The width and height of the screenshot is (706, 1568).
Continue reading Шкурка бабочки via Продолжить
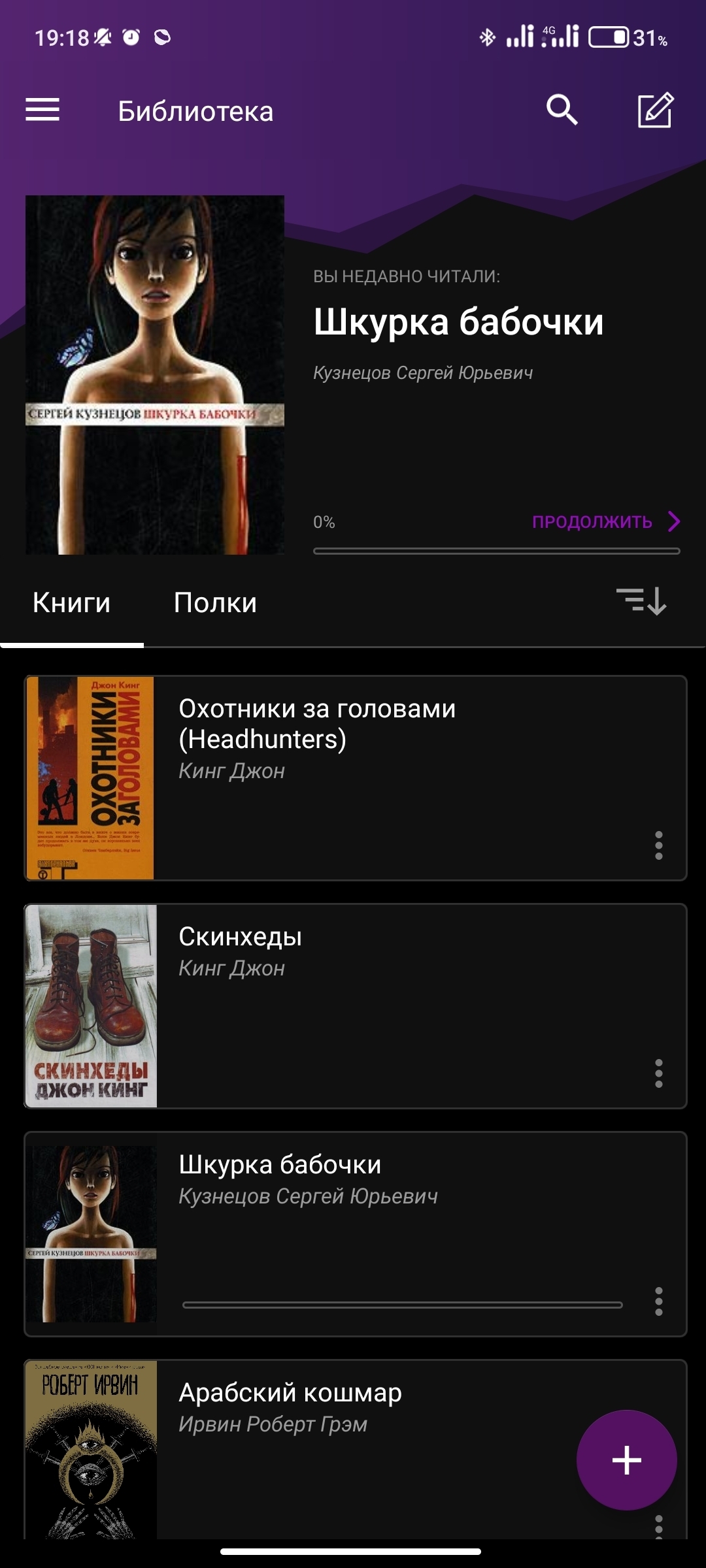tap(605, 521)
